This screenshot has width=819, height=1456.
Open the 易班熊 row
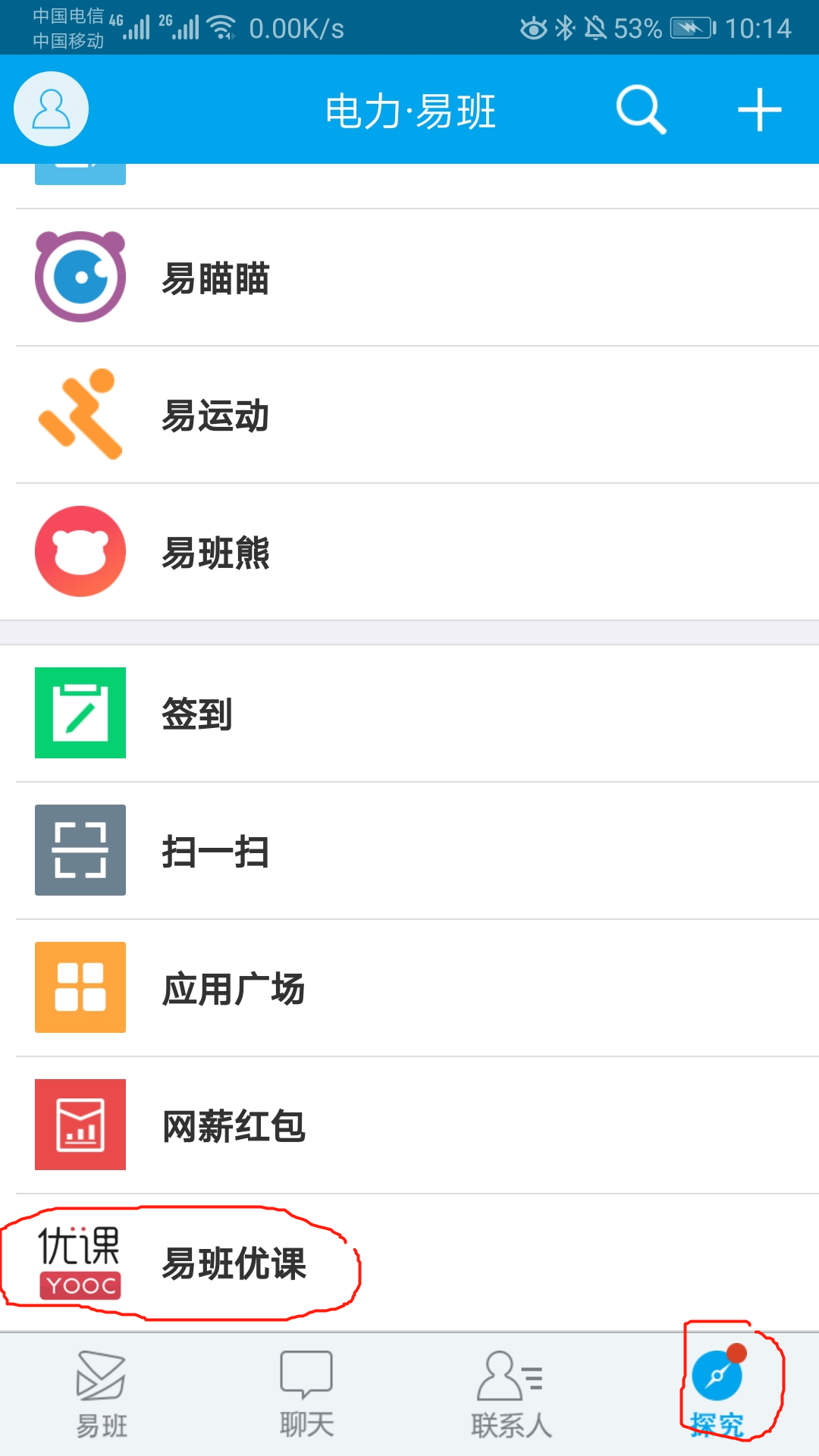(216, 552)
